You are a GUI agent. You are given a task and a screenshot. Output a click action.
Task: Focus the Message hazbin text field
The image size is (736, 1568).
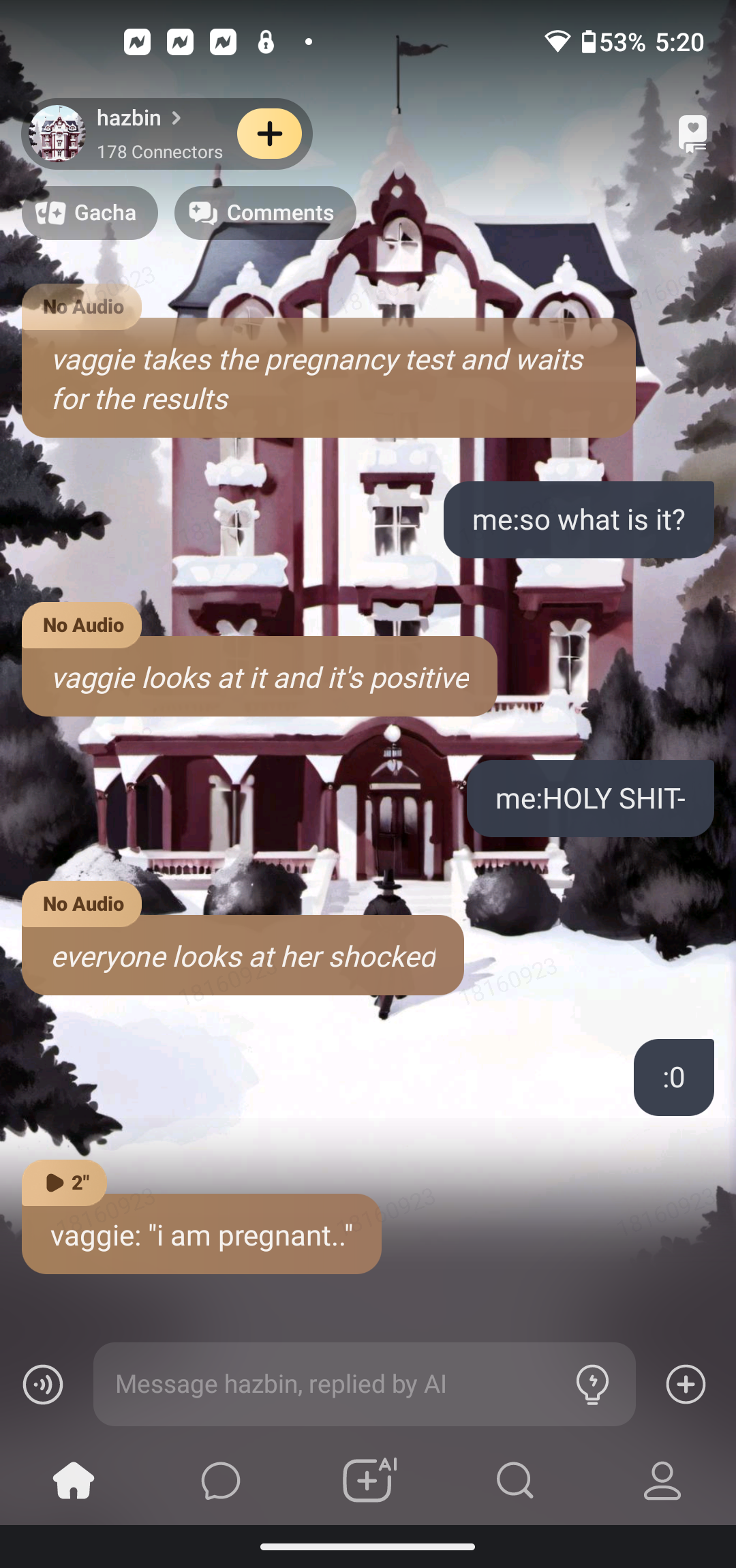(334, 1385)
